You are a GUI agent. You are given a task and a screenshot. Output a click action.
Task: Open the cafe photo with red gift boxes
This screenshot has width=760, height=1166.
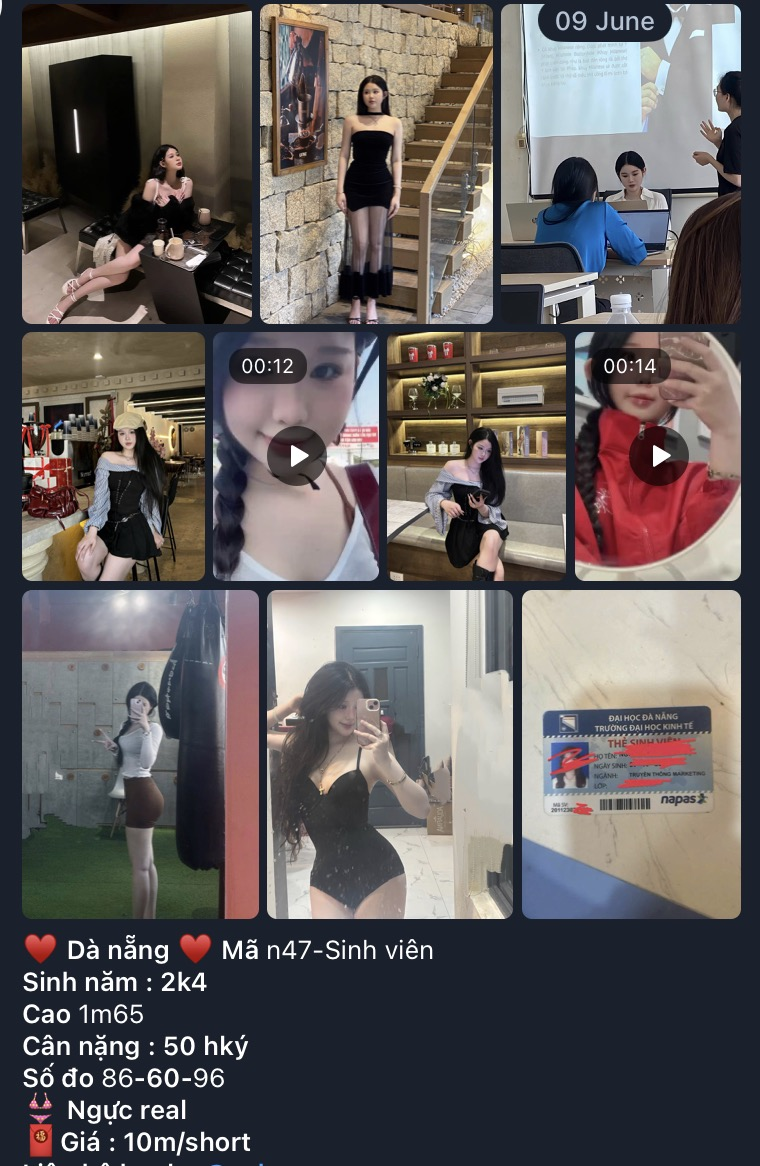pyautogui.click(x=113, y=456)
